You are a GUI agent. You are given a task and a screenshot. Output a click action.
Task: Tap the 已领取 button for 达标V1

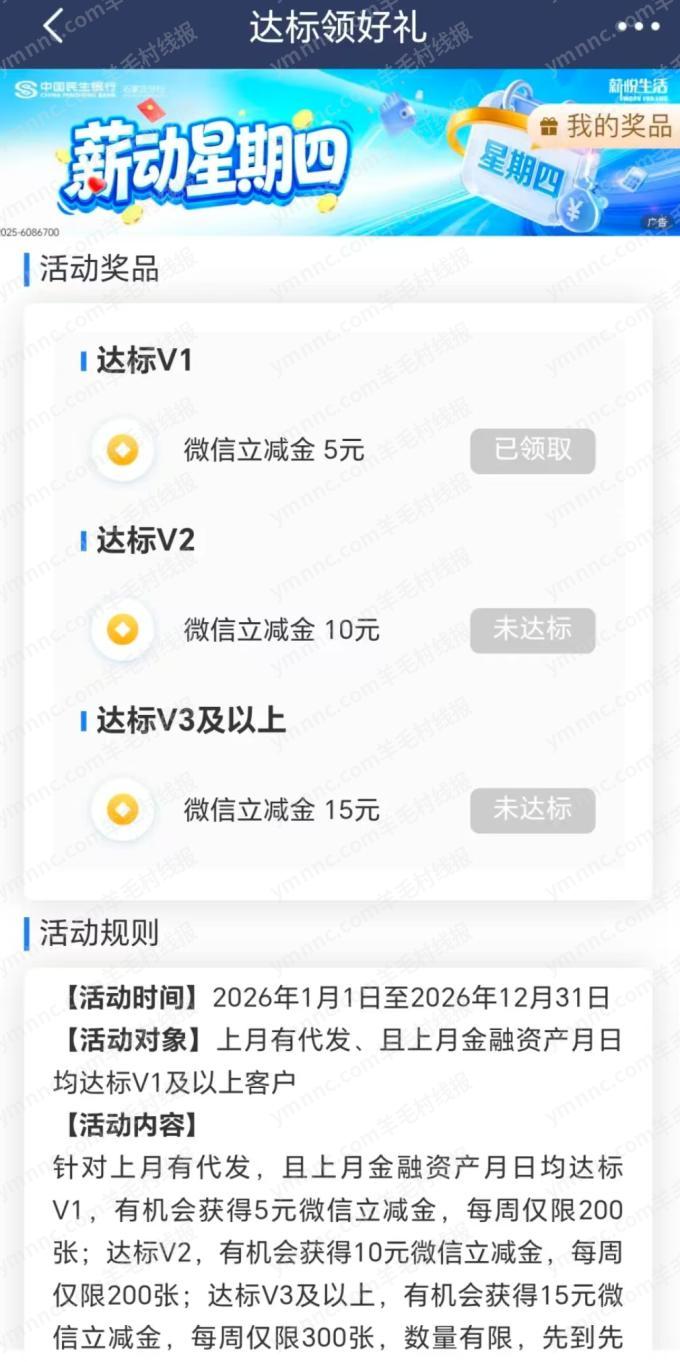tap(532, 451)
